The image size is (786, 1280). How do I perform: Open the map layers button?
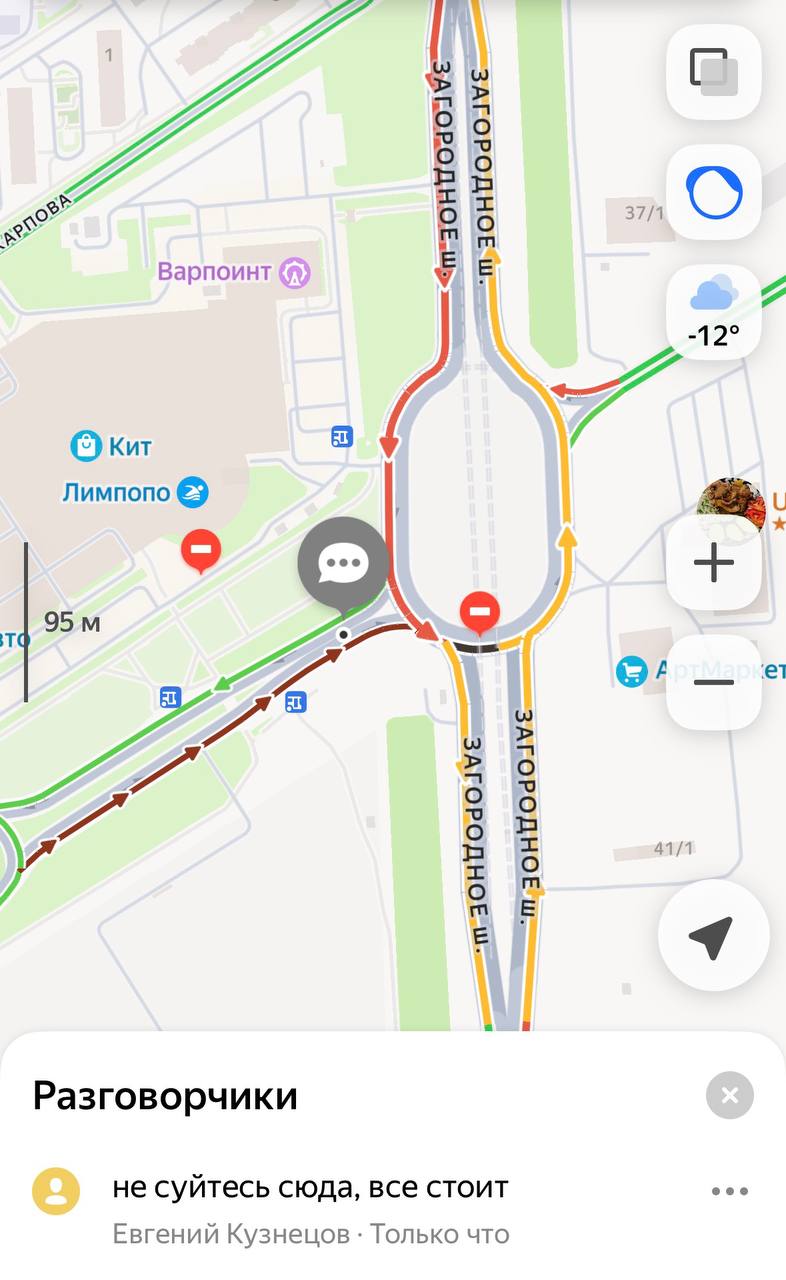coord(713,71)
